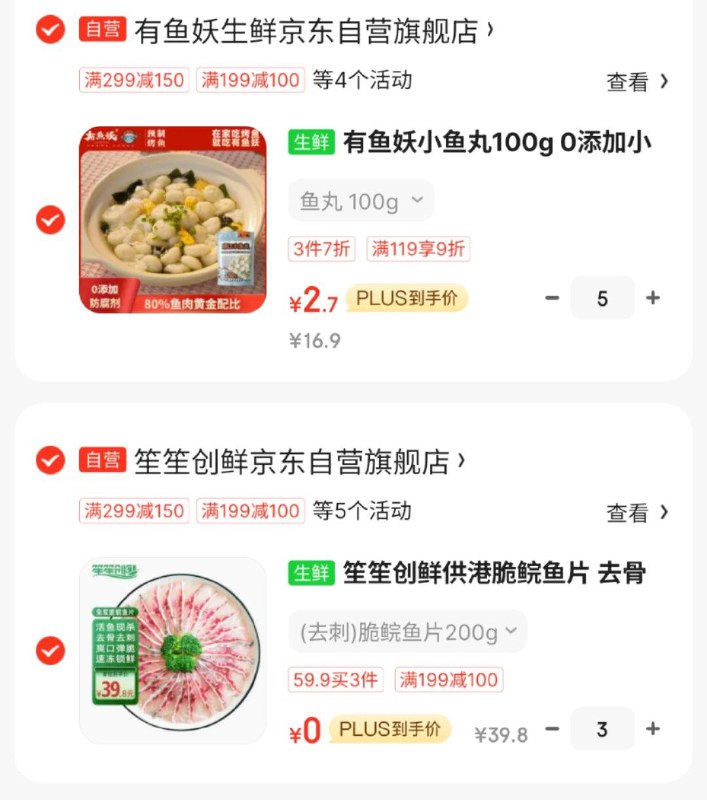Image resolution: width=707 pixels, height=800 pixels.
Task: Decrease 脆鲩鱼片 quantity by one
Action: point(552,729)
